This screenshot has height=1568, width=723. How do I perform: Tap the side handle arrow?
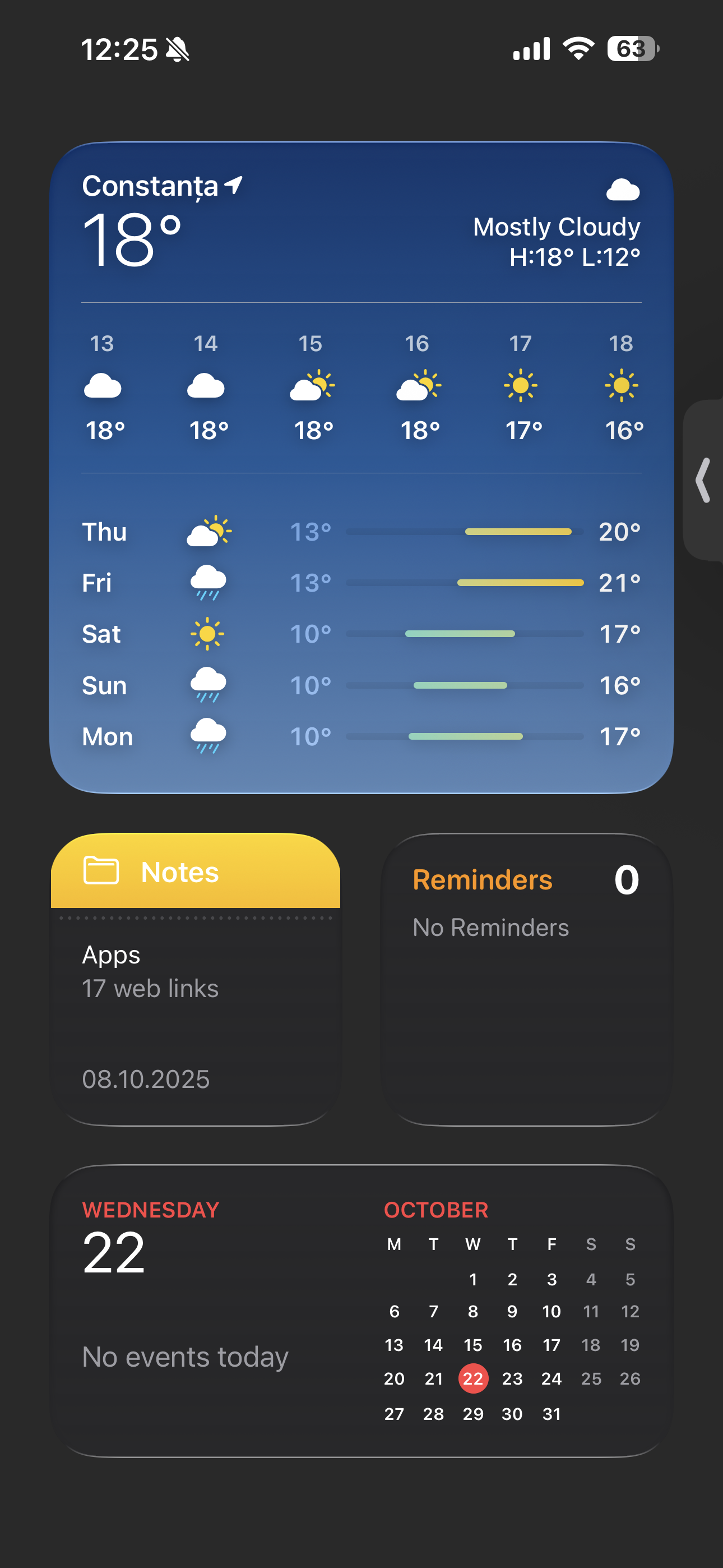704,480
